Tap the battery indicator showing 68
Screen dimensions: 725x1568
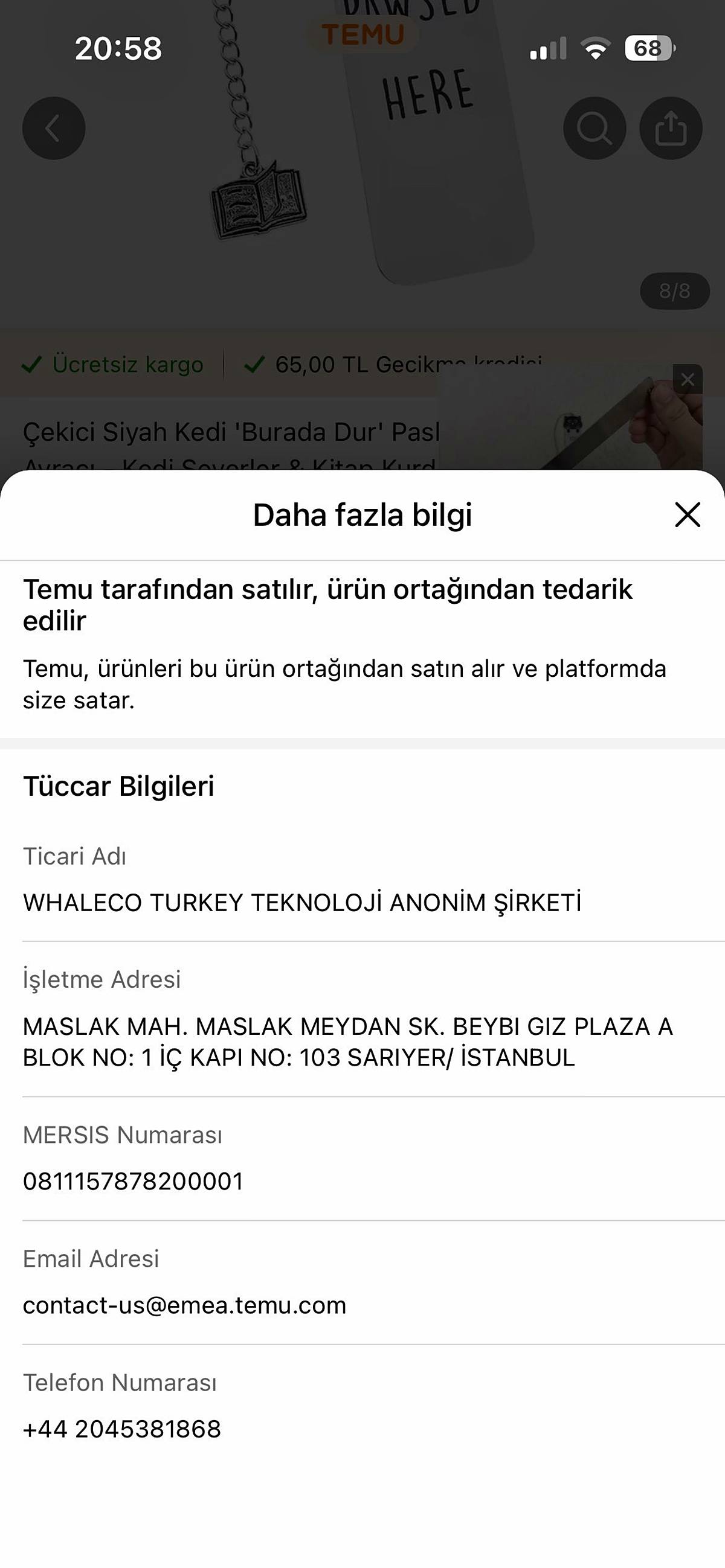pyautogui.click(x=648, y=49)
